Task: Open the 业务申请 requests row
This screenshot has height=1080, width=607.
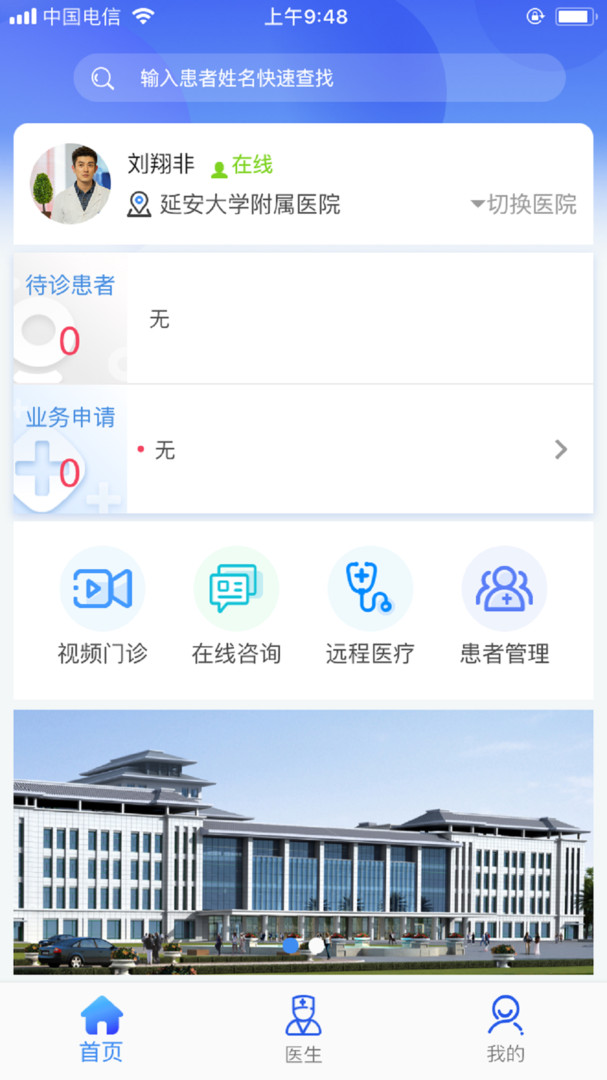Action: (302, 450)
